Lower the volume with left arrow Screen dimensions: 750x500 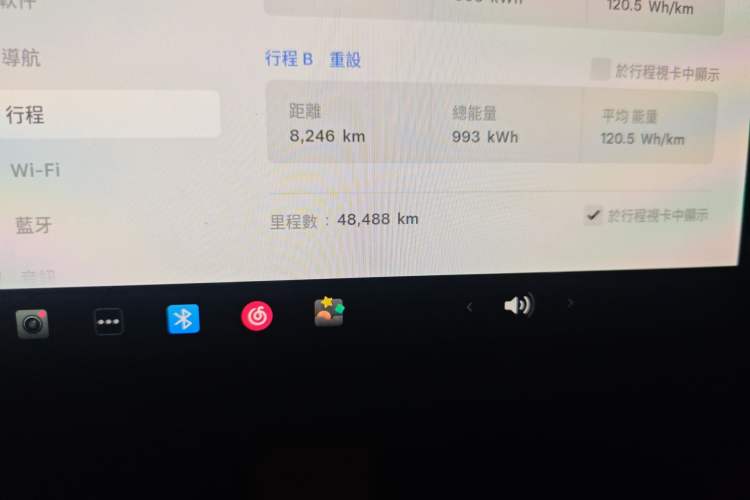coord(469,306)
